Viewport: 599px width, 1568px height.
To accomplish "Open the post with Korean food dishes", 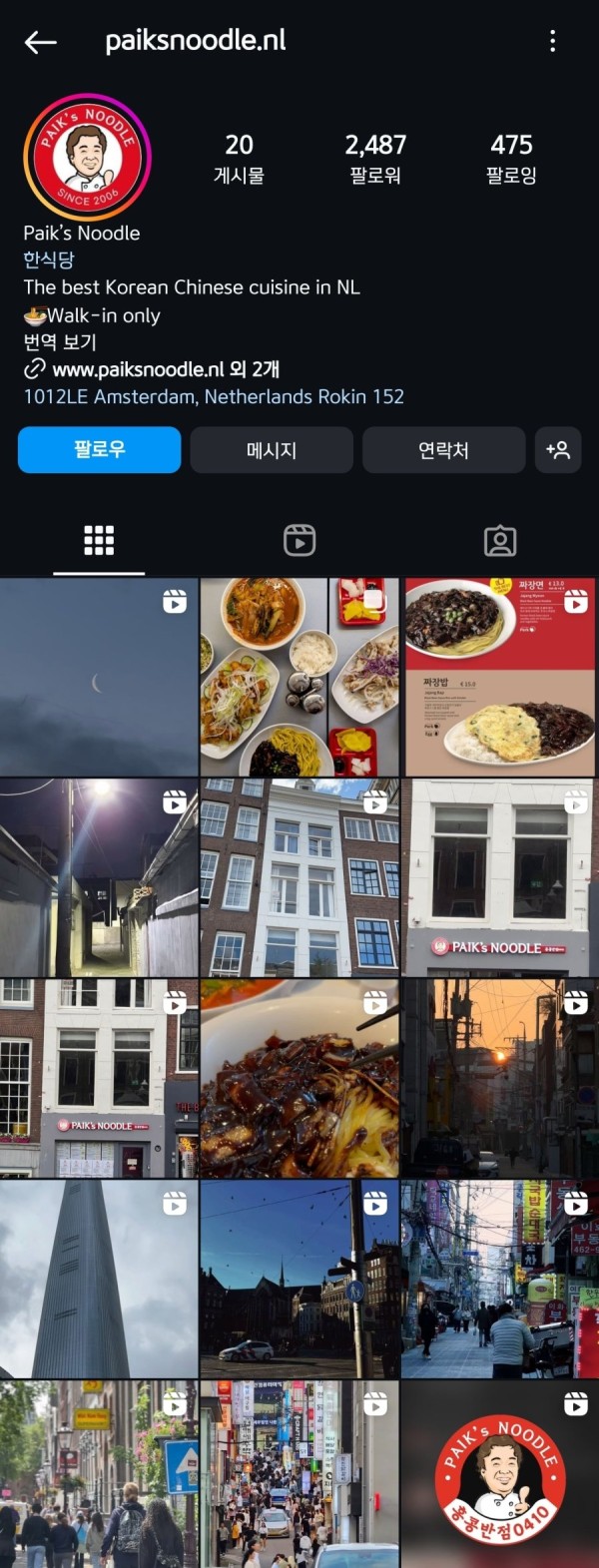I will (x=299, y=677).
